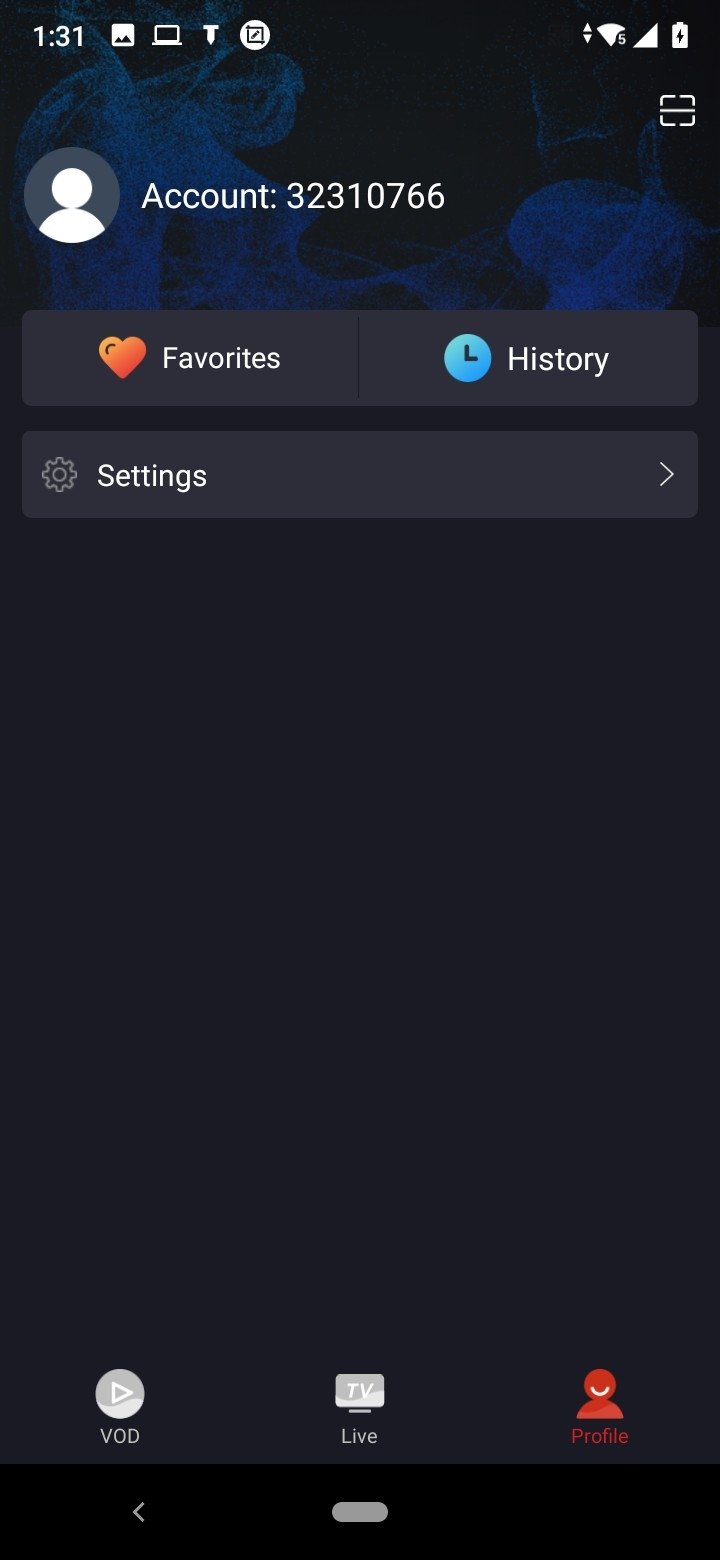Open the QR scan icon
720x1560 pixels.
coord(677,110)
